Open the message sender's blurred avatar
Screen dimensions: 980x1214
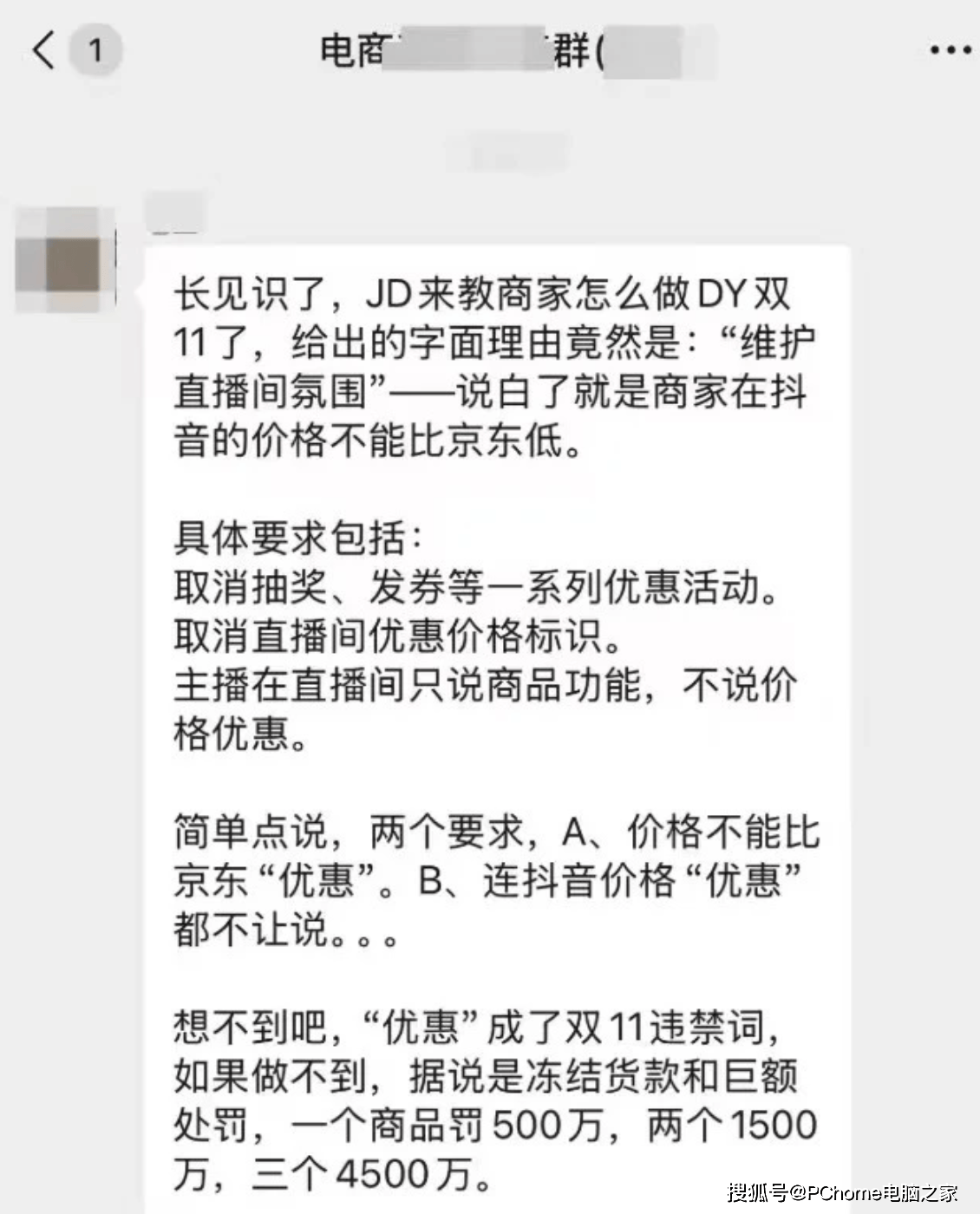(x=66, y=259)
